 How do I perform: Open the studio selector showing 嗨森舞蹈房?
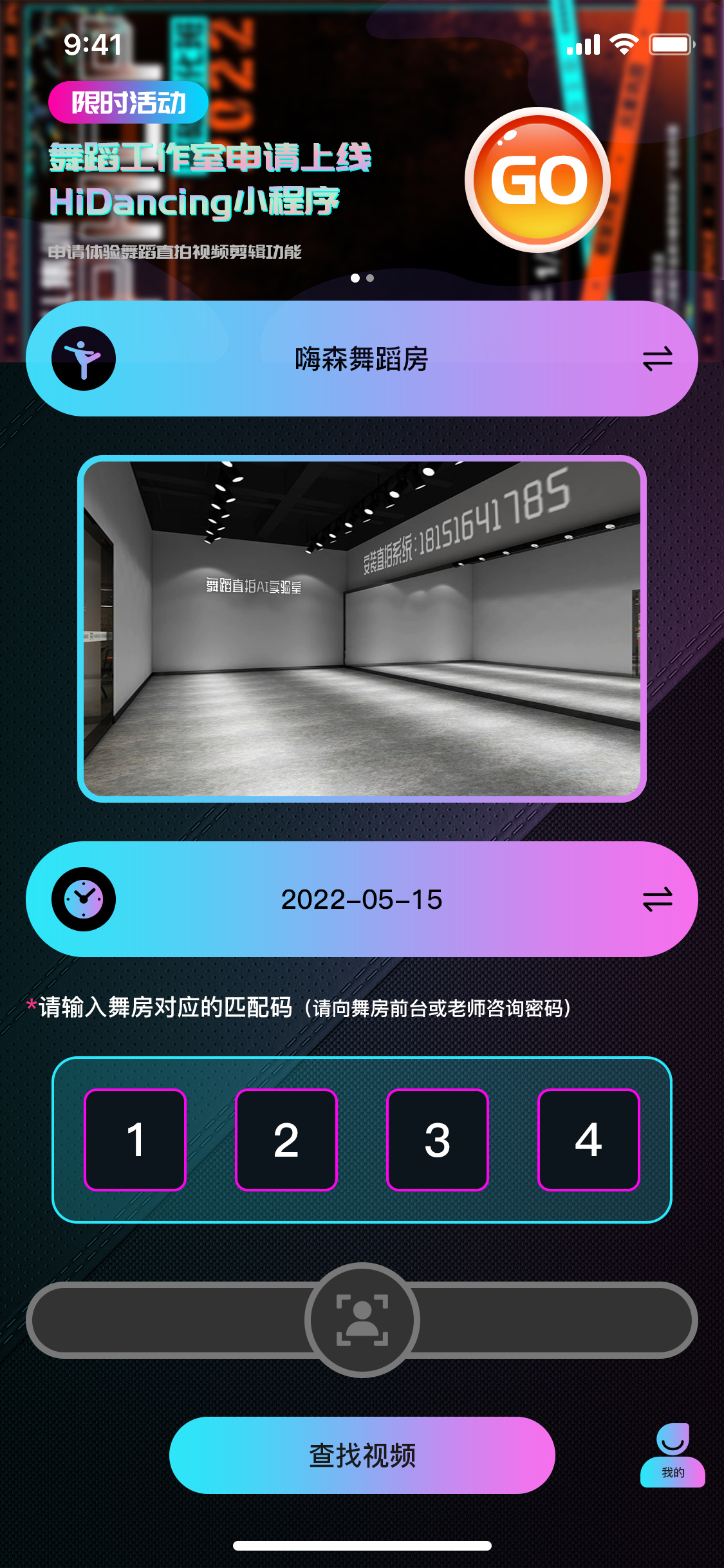point(362,359)
